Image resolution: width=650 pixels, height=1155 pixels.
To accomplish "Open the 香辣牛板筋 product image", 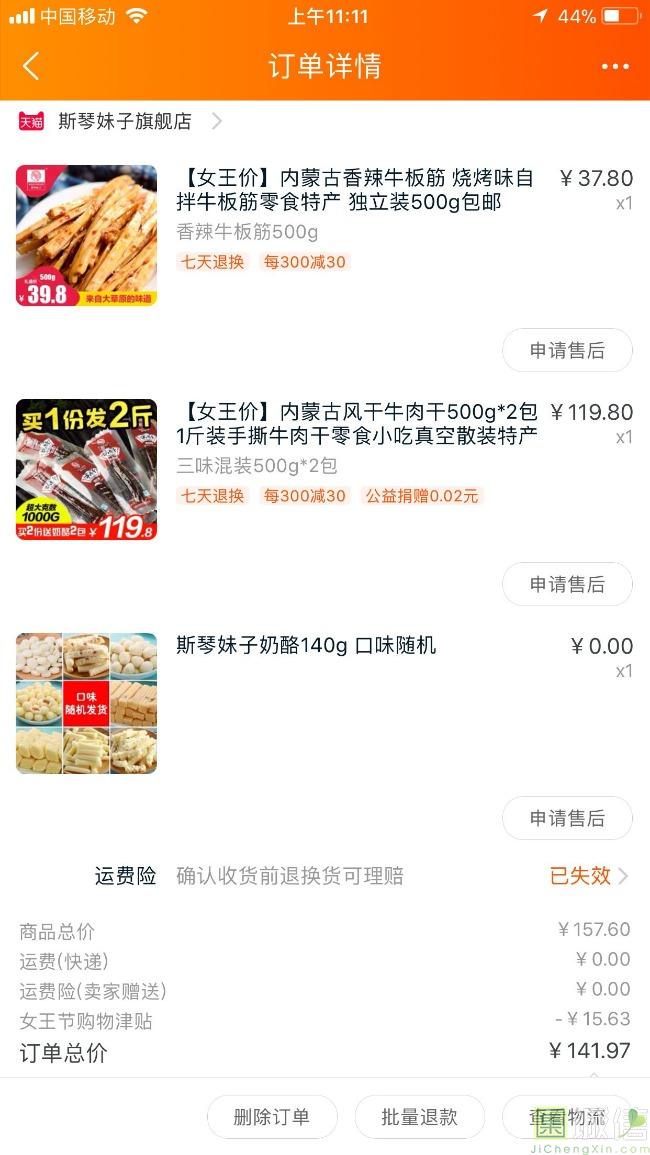I will [86, 235].
